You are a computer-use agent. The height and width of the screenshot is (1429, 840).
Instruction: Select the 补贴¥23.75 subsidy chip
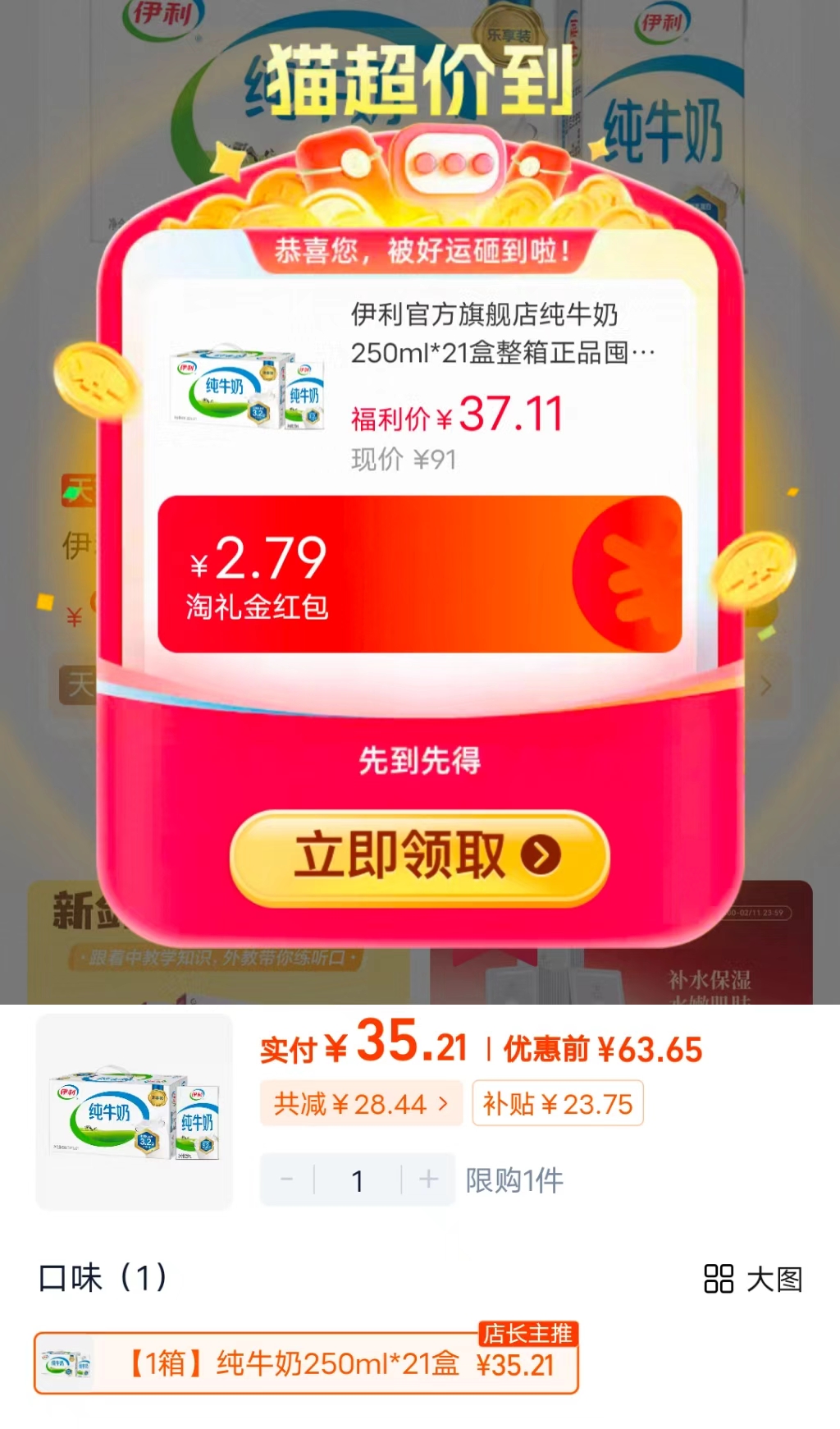(557, 1105)
